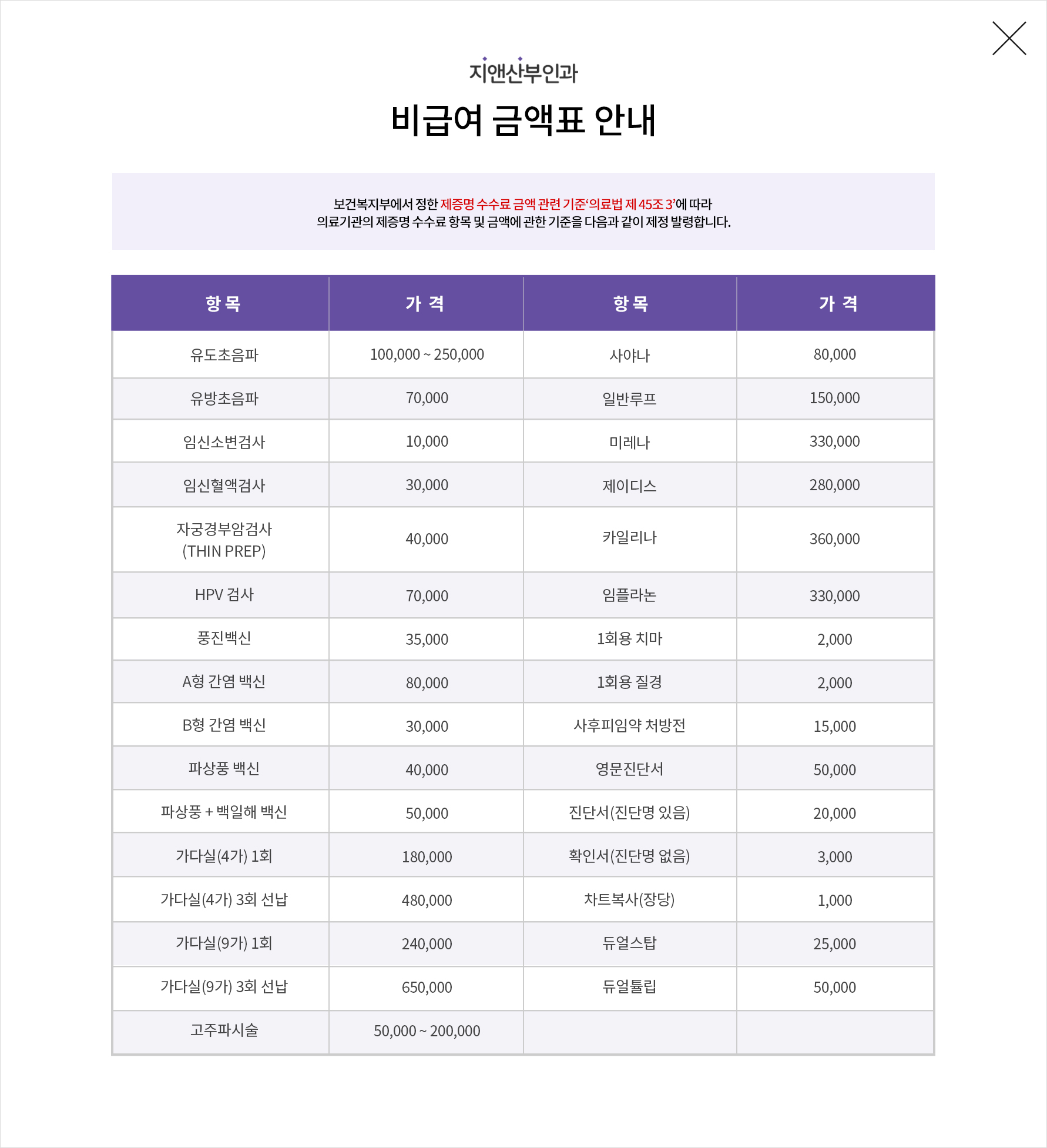Close the non-covered price table popup
The width and height of the screenshot is (1047, 1148).
(x=1009, y=38)
